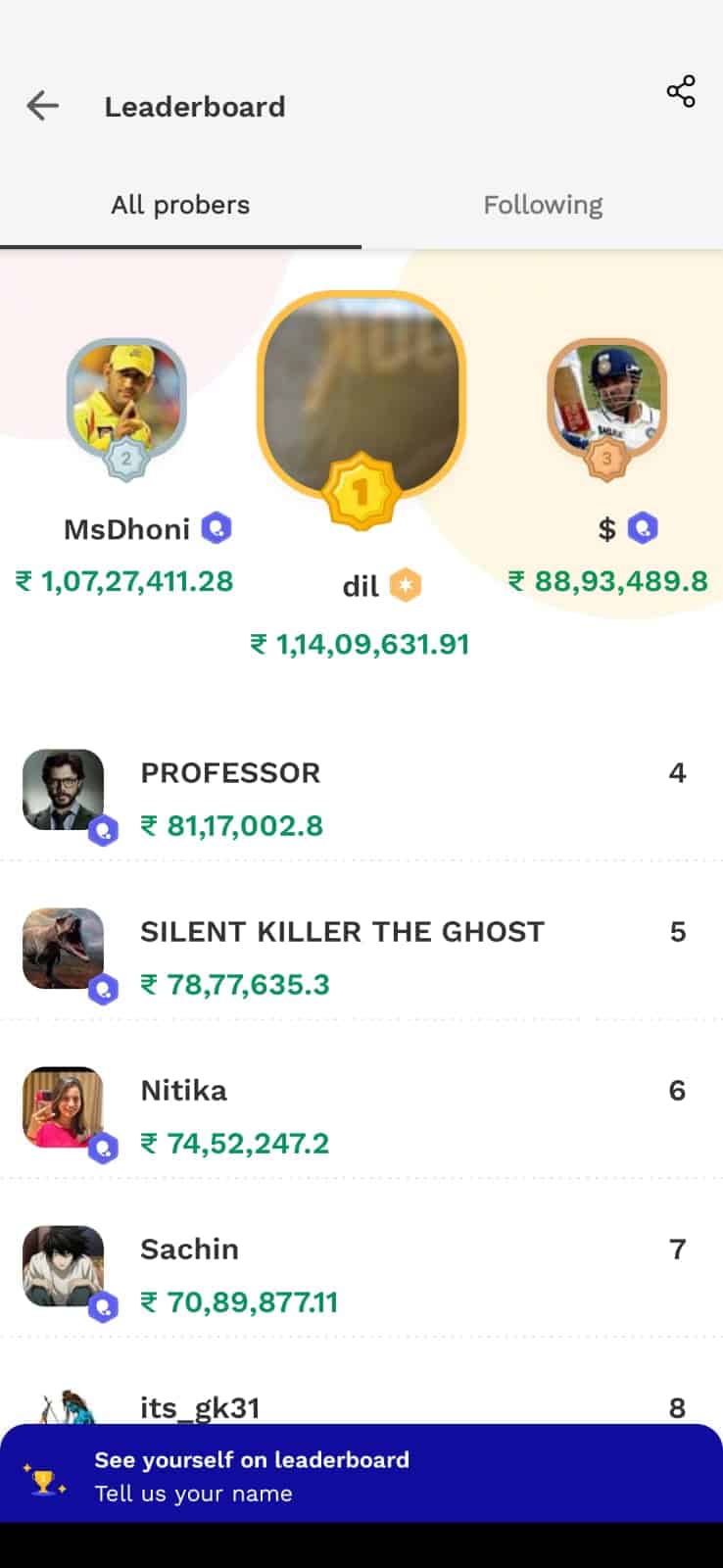Open Nitika's leaderboard row
This screenshot has width=723, height=1568.
point(361,1115)
